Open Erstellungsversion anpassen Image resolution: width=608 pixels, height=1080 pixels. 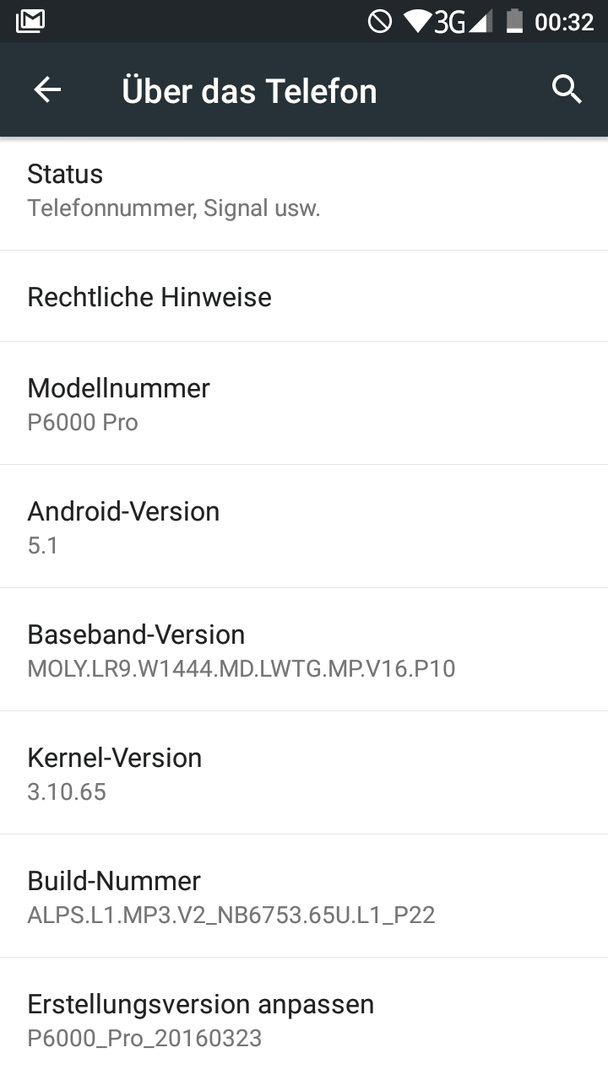click(x=304, y=1019)
